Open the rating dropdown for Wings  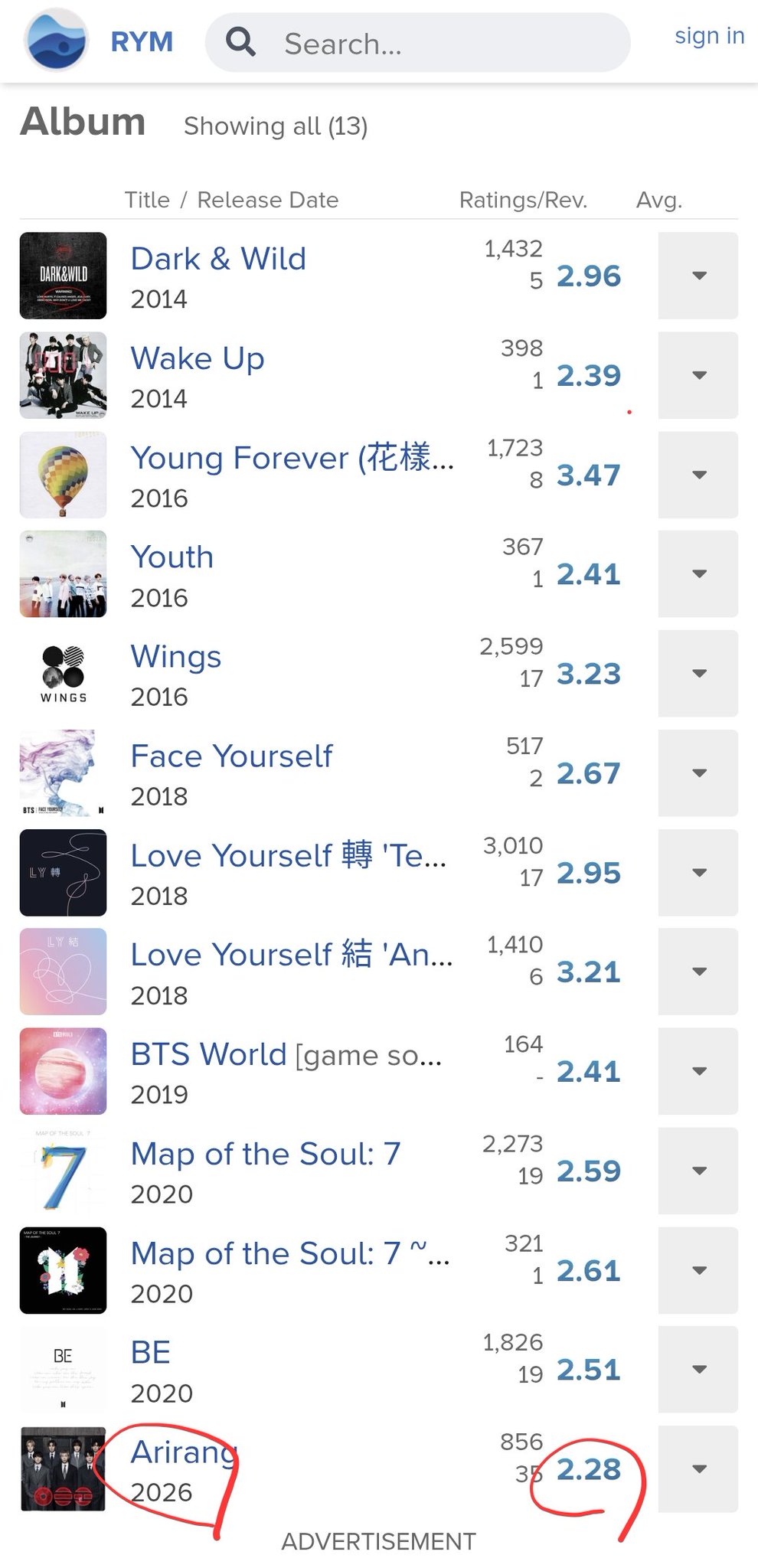coord(698,674)
